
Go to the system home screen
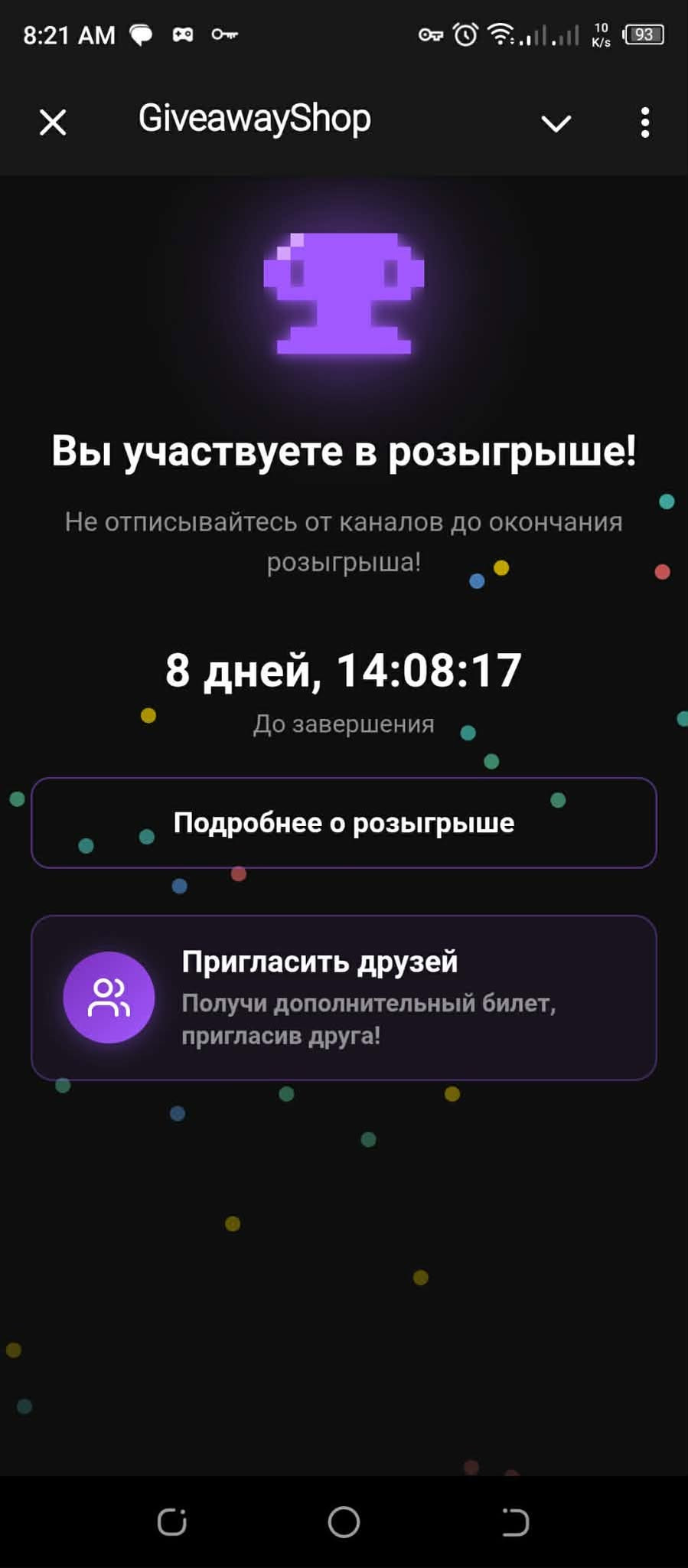[344, 1522]
